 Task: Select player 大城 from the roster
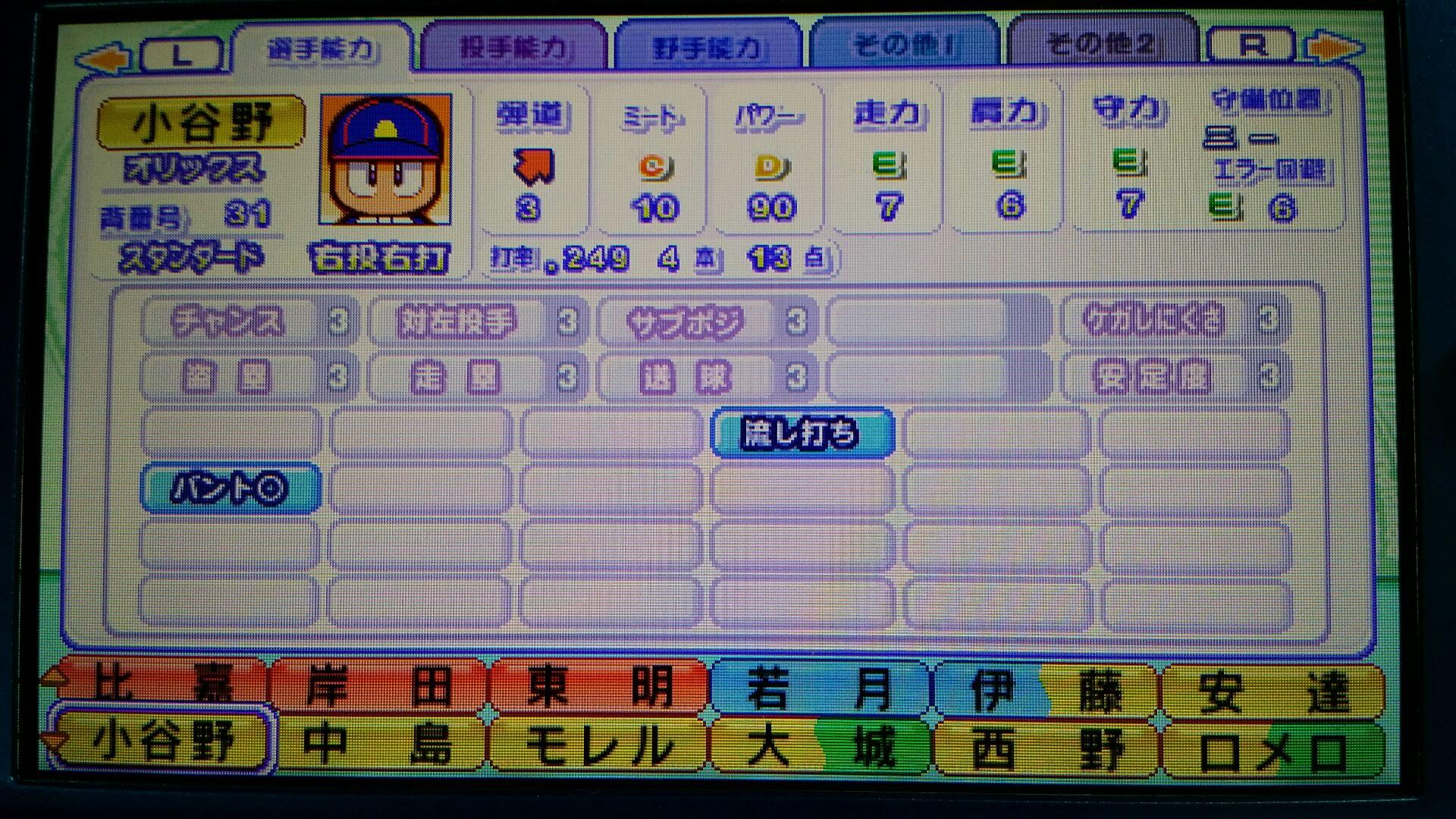coord(819,745)
